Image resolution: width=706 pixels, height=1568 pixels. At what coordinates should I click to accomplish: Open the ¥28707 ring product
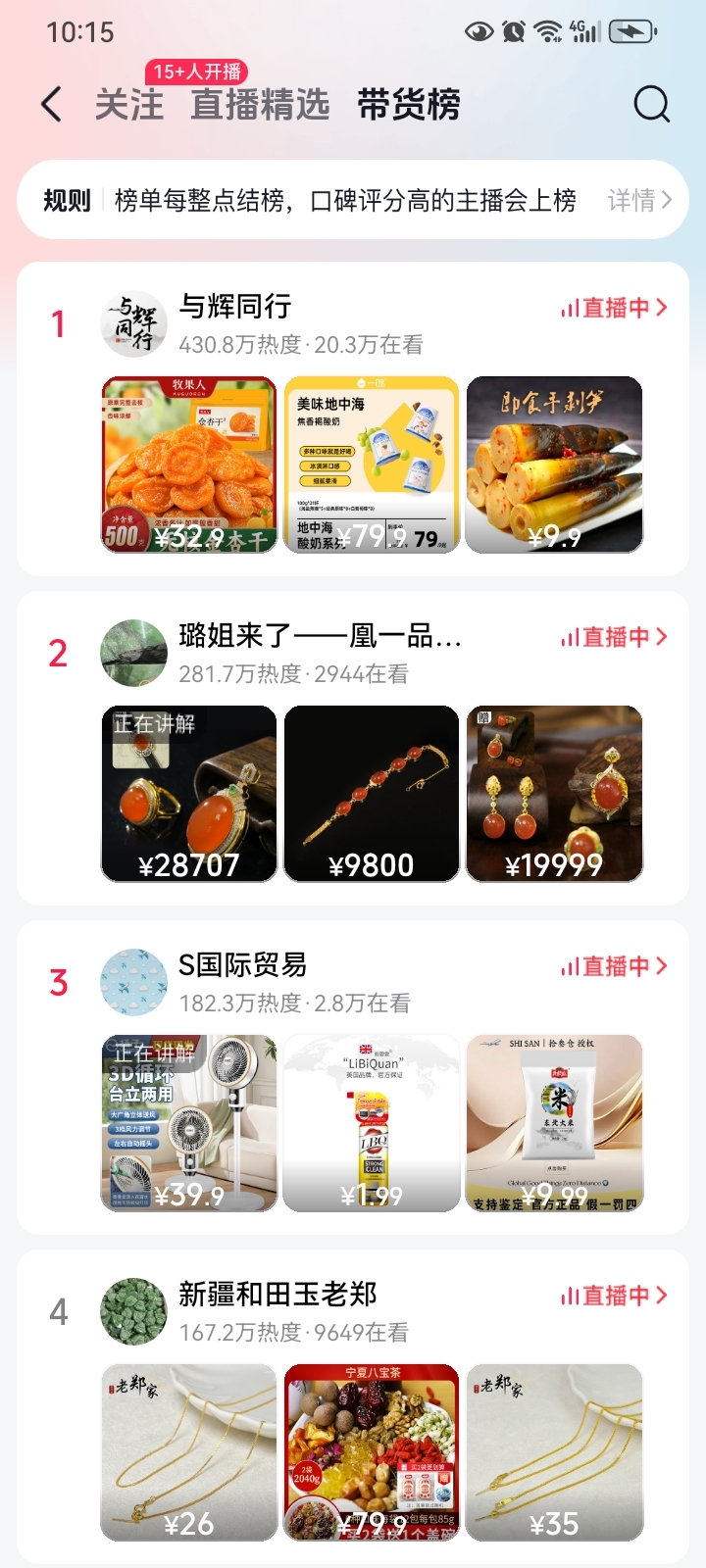coord(189,794)
